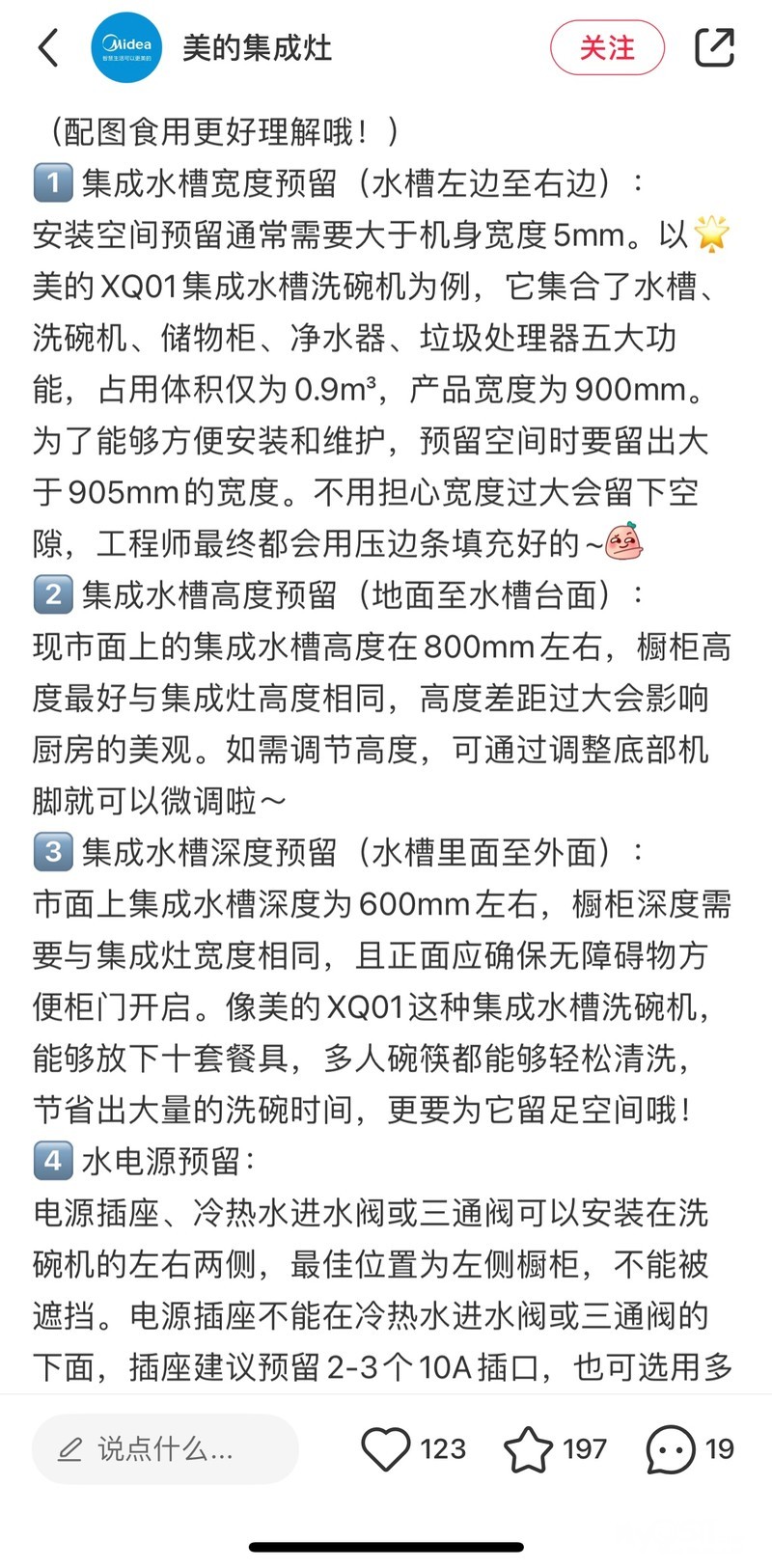Save the post with the star icon
This screenshot has width=772, height=1568.
tap(528, 1448)
